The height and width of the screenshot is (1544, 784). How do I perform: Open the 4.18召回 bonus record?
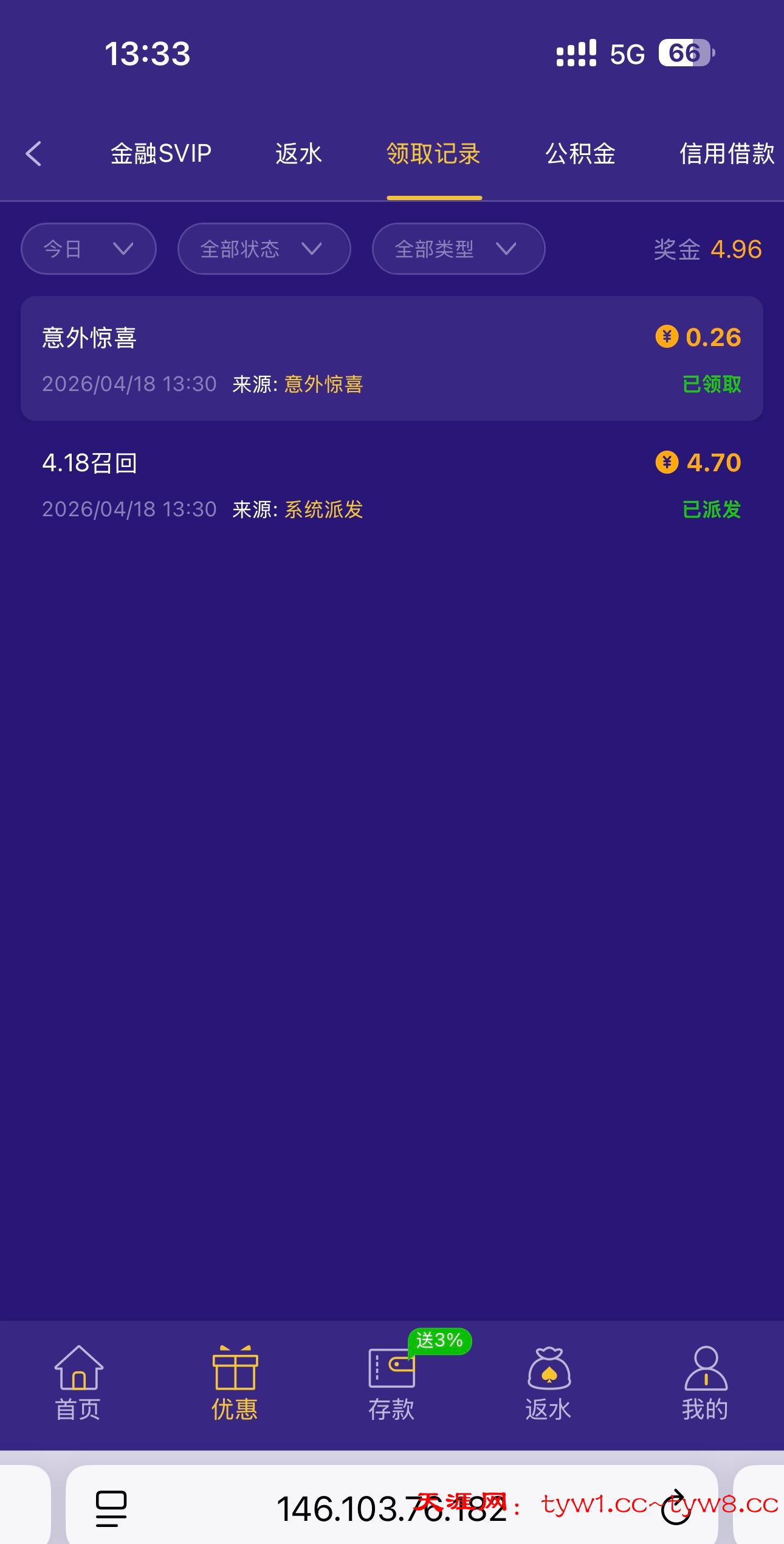[391, 485]
